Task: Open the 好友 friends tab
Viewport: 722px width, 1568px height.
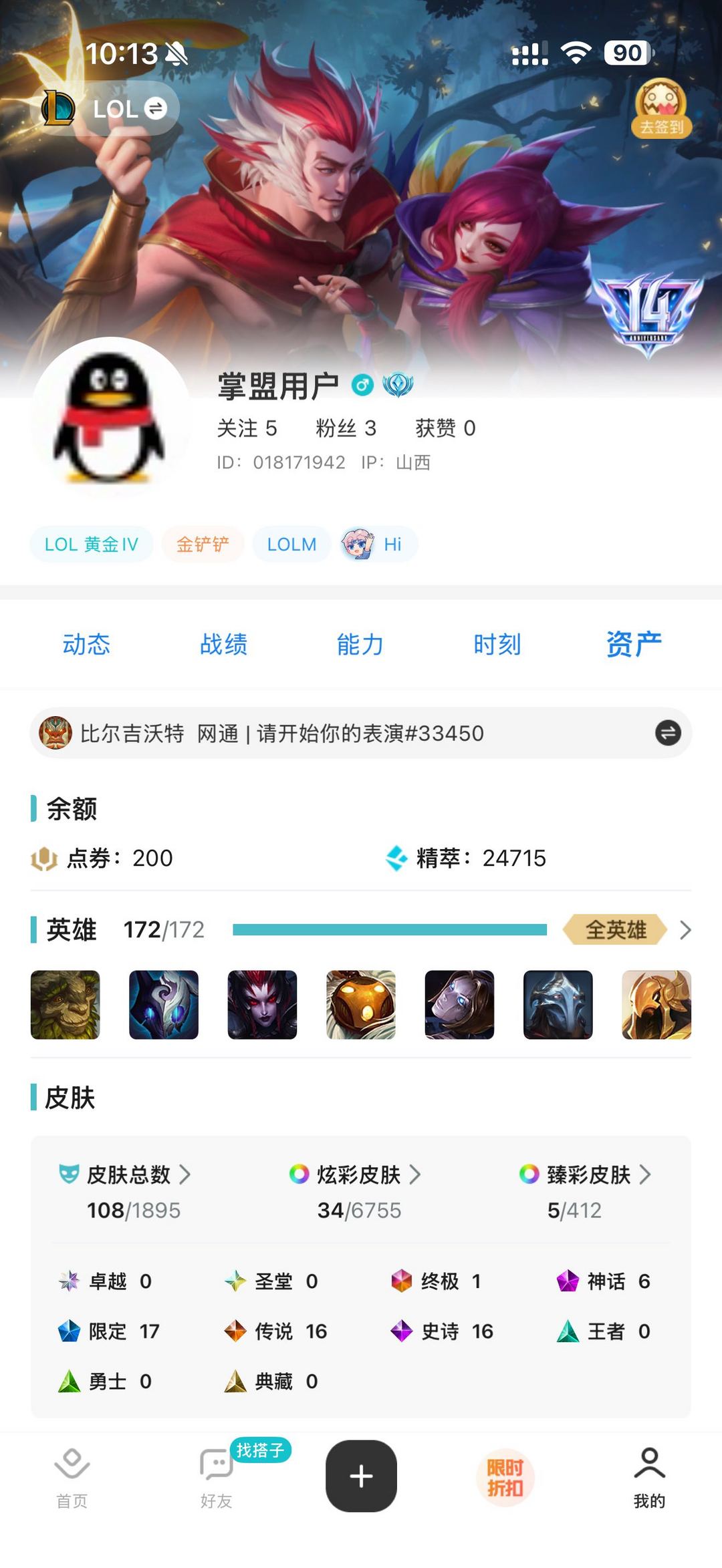Action: click(216, 1478)
